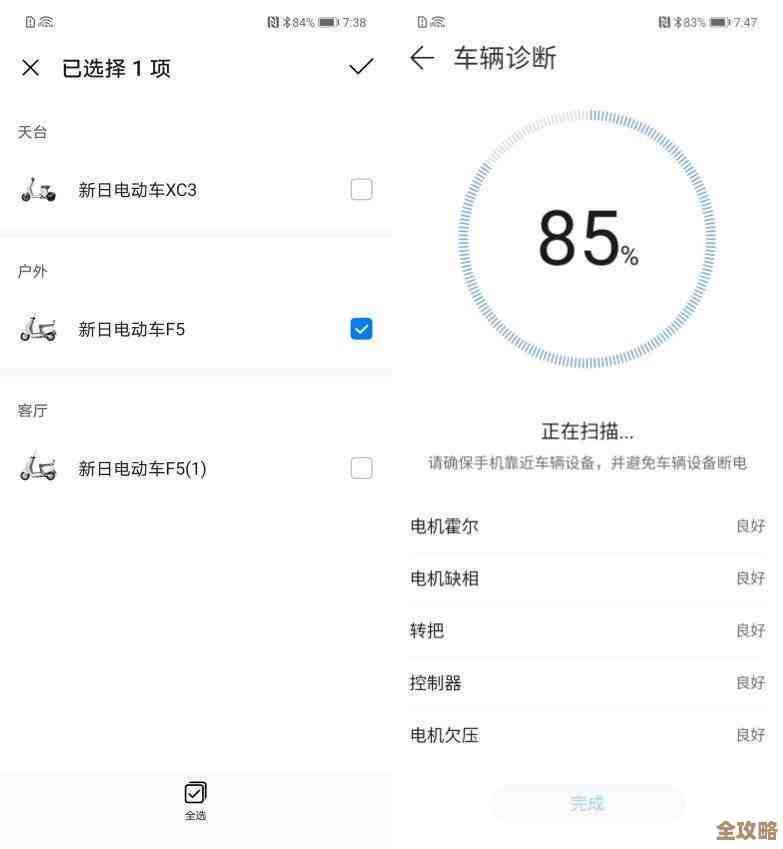Check the box for 新日电动车XC3
The height and width of the screenshot is (849, 783).
pos(361,189)
